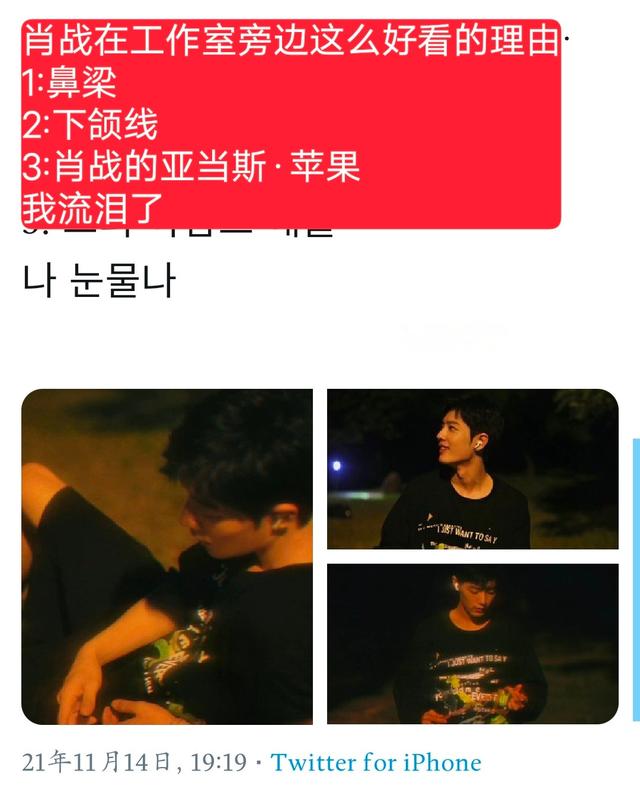Open the bottom right photo in the tweet
This screenshot has width=640, height=799.
[472, 643]
